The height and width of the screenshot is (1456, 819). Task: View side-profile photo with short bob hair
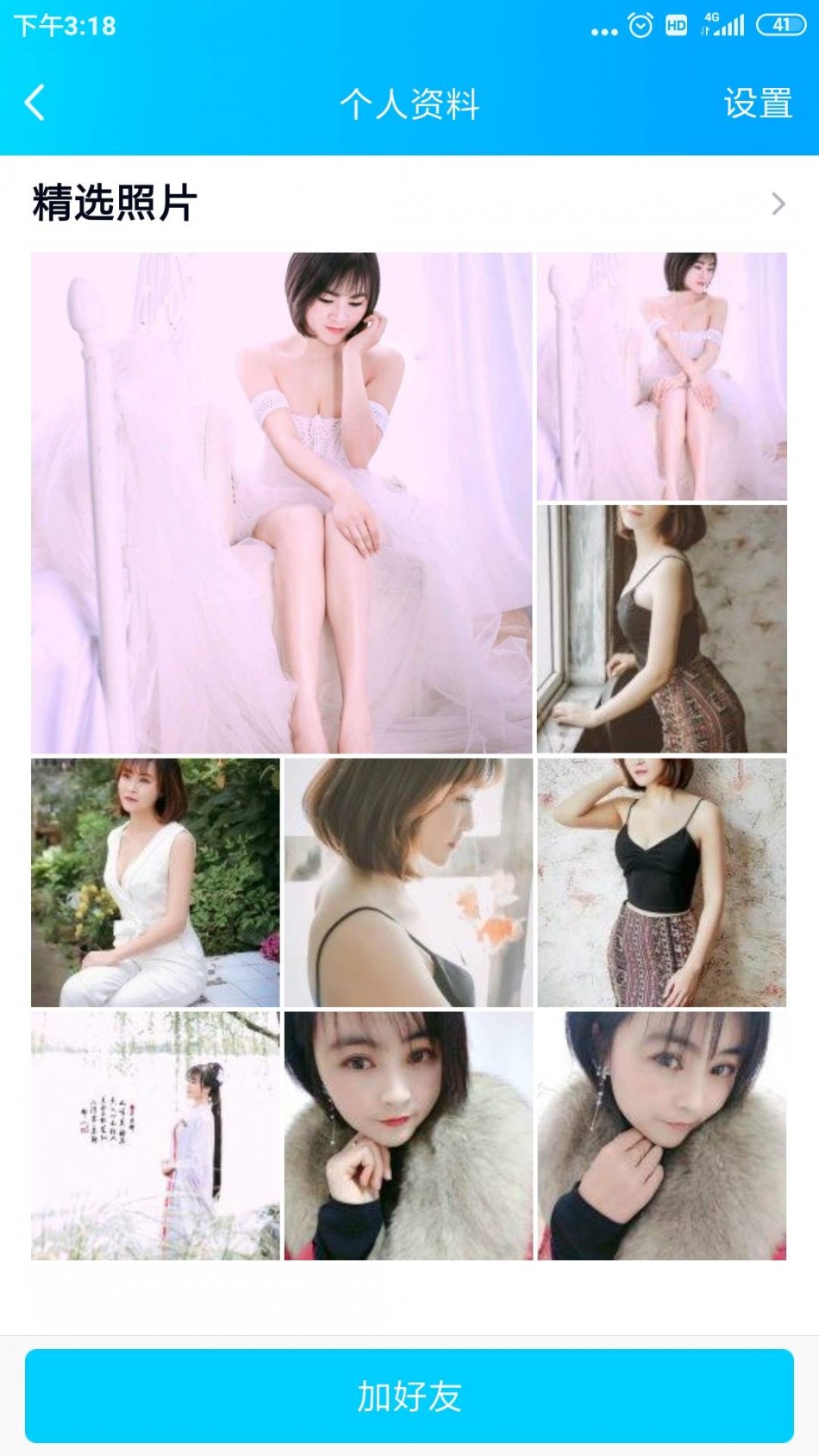409,882
